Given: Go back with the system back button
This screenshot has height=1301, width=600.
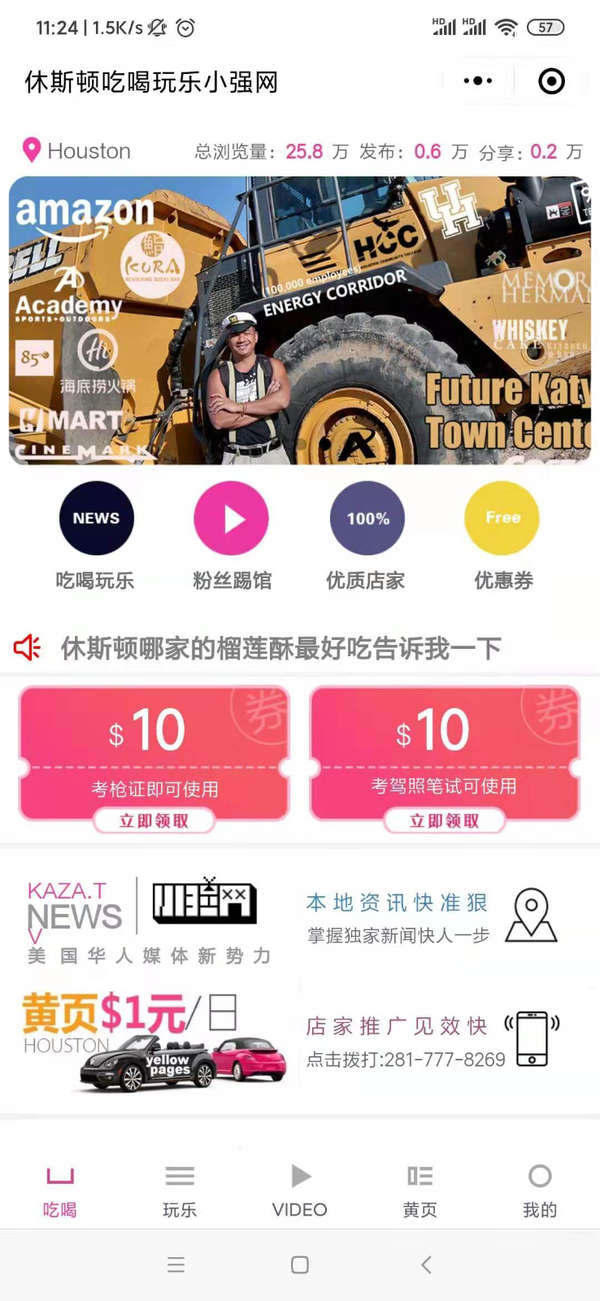Looking at the screenshot, I should 426,1265.
